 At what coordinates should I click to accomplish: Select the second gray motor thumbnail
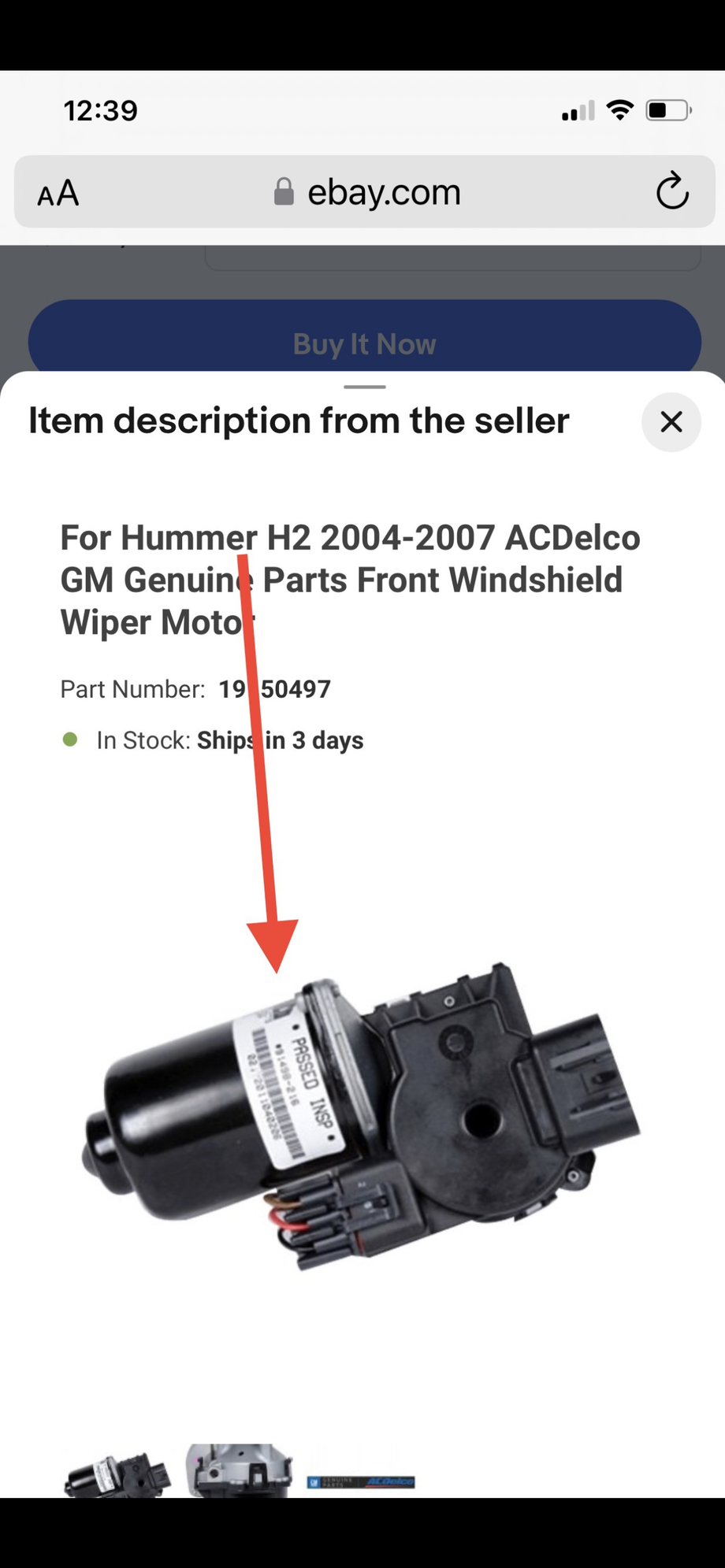(x=239, y=1471)
